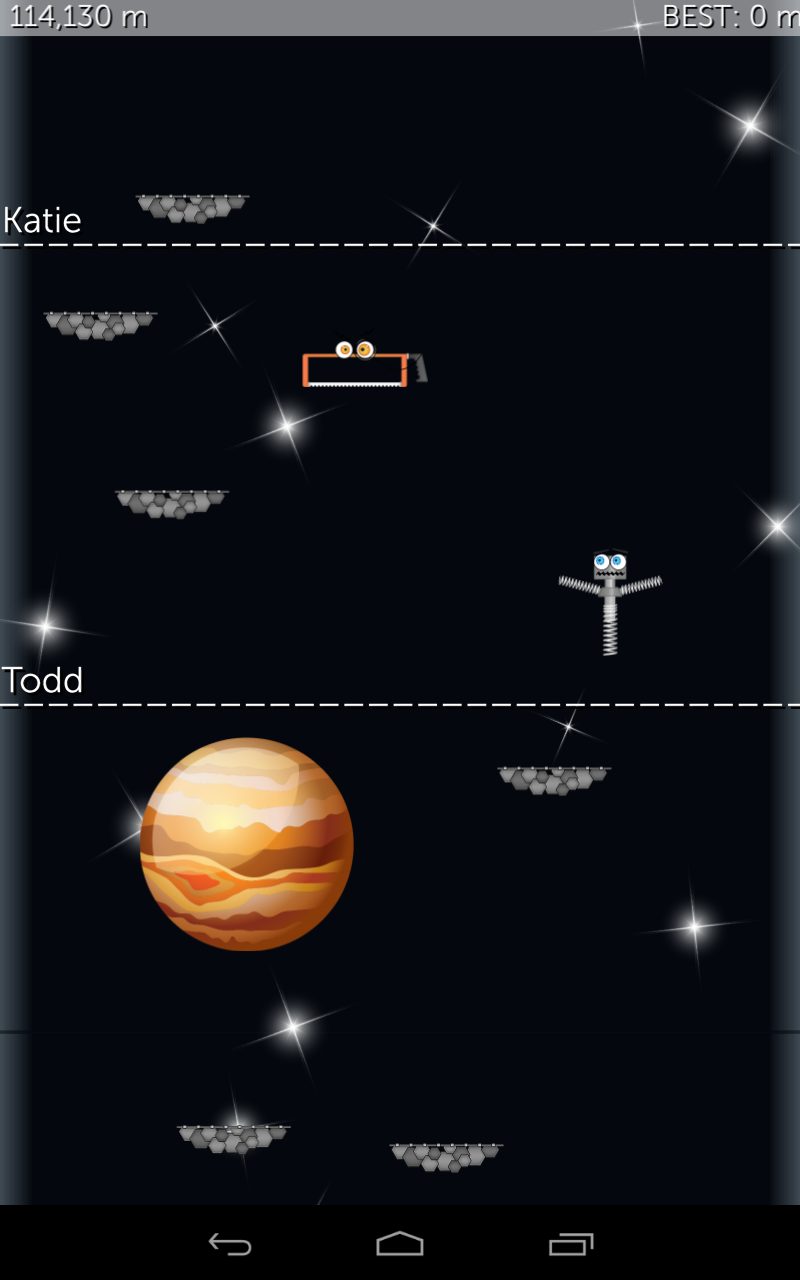
Task: Go back with the system back button
Action: (229, 1244)
